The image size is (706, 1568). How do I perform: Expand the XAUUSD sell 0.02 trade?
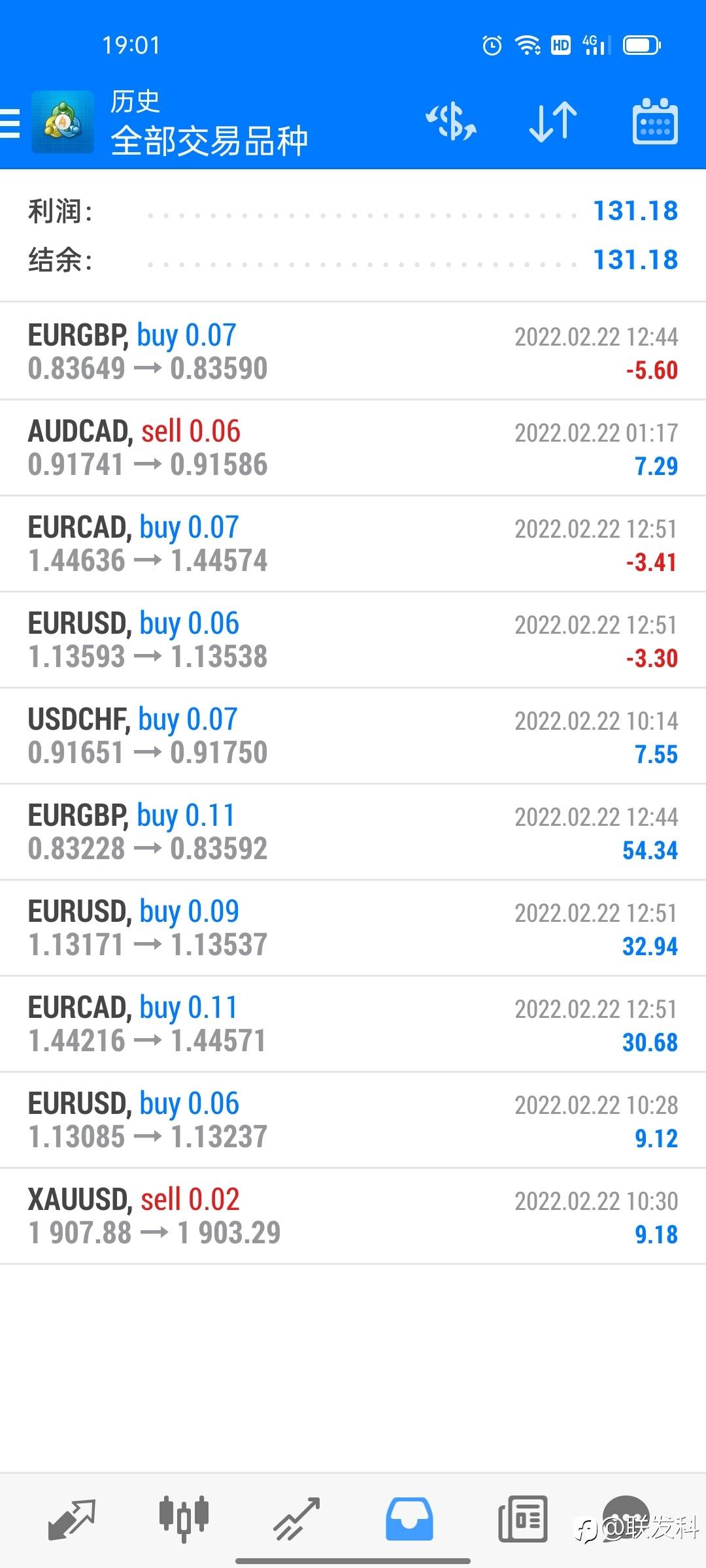tap(353, 1216)
